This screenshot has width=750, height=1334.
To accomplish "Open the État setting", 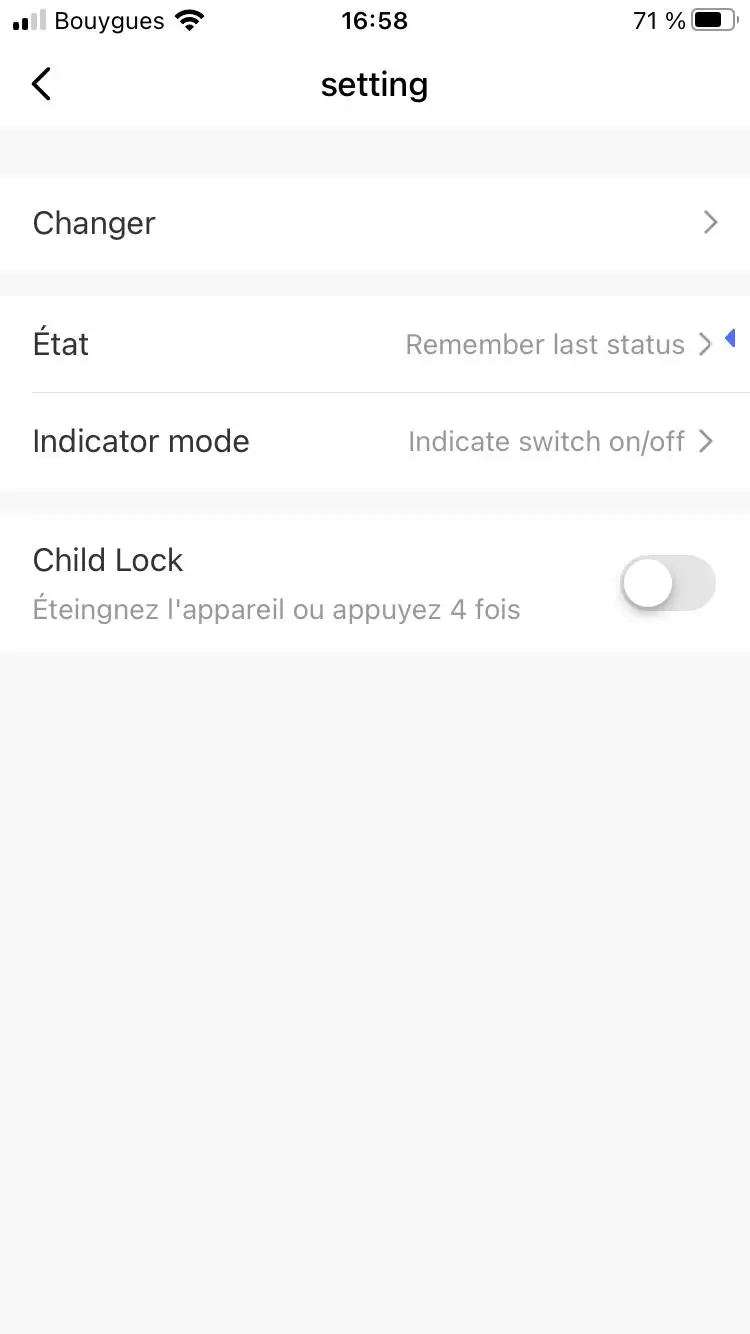I will (375, 344).
